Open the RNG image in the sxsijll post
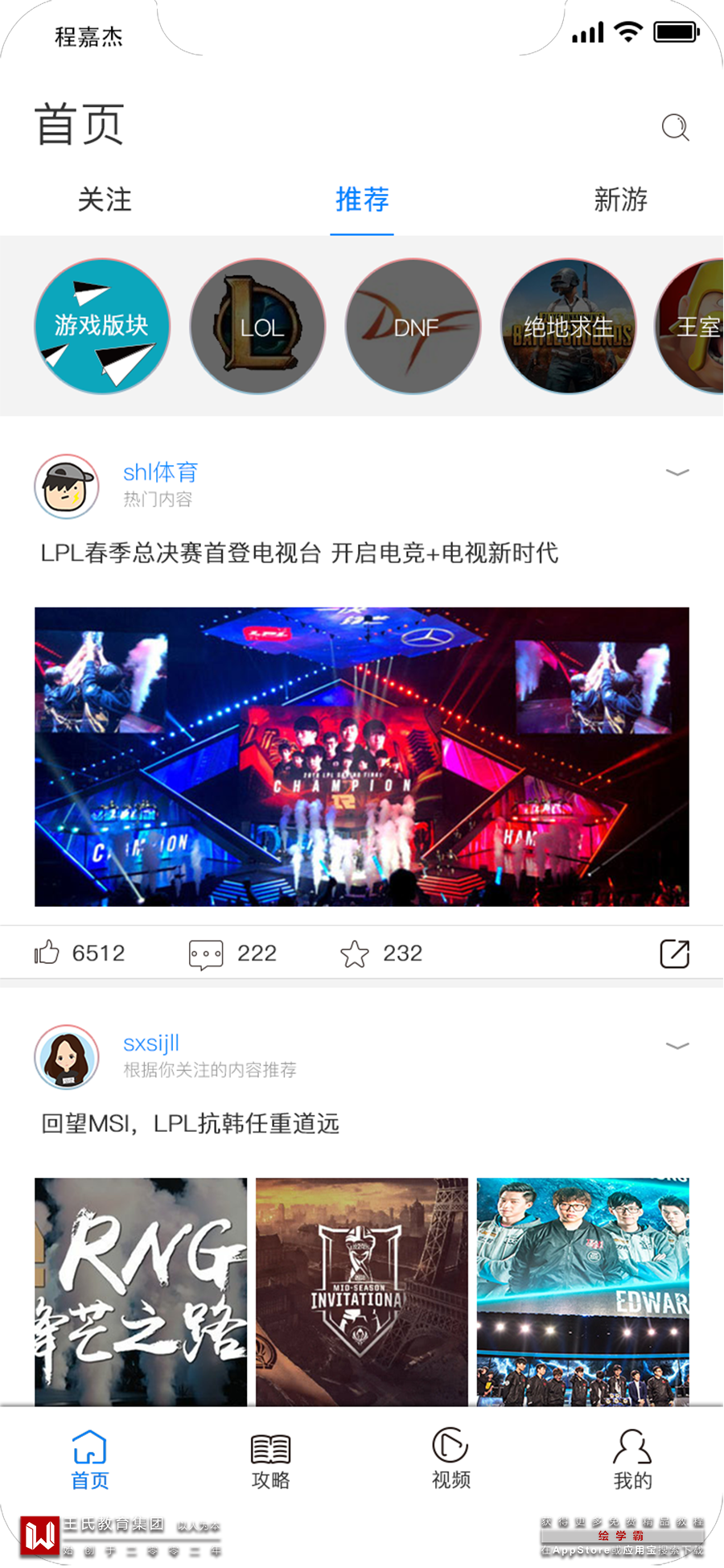Viewport: 724px width, 1568px height. coord(141,1290)
